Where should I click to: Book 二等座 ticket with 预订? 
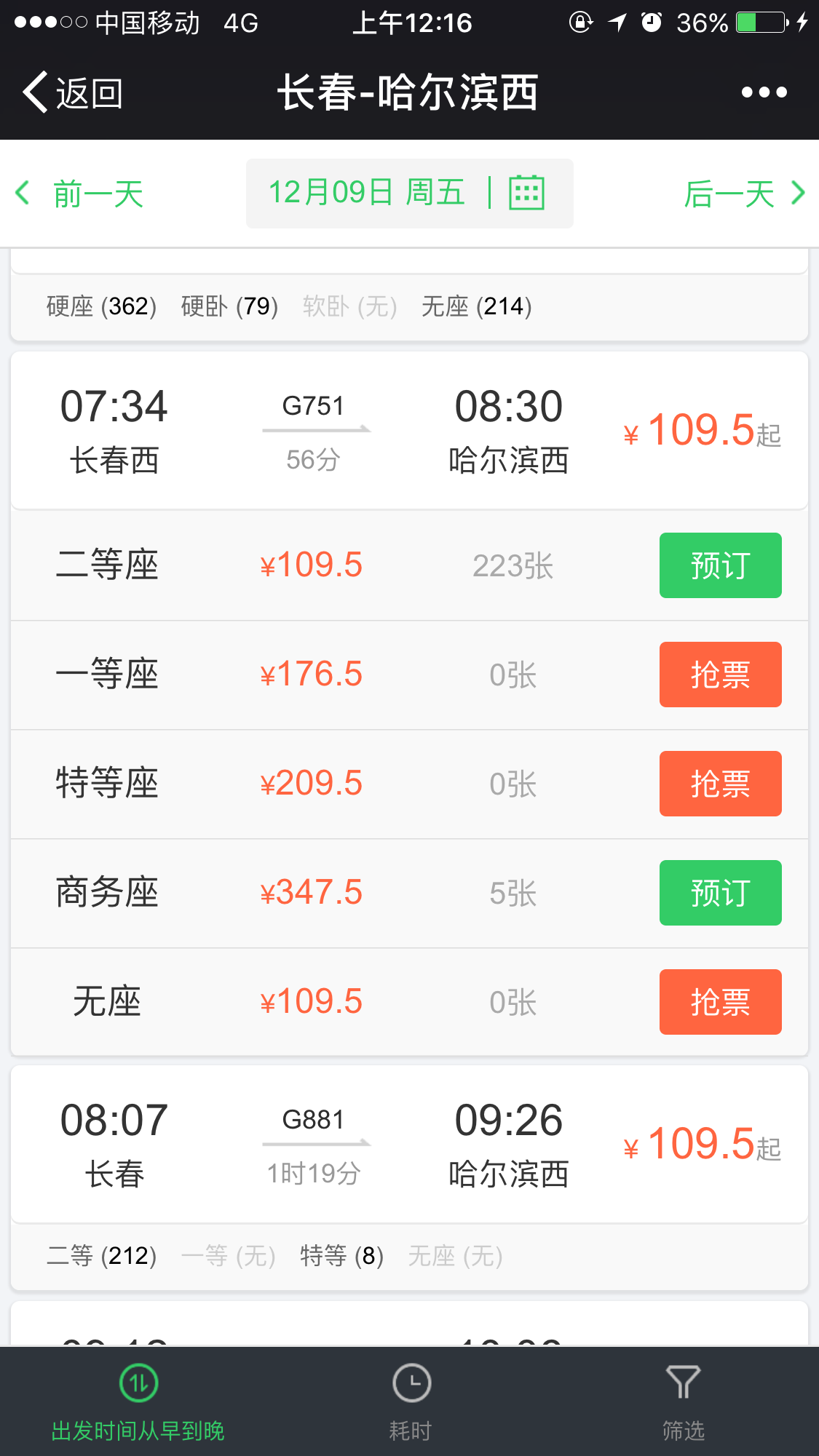720,565
